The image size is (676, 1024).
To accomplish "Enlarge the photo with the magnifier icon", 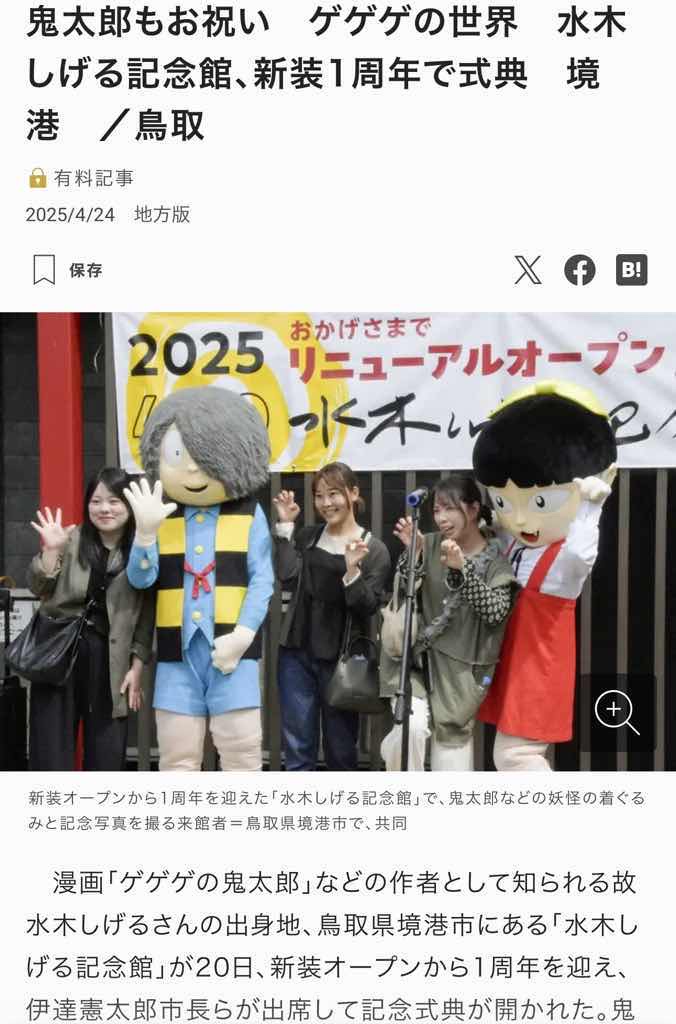I will tap(617, 712).
